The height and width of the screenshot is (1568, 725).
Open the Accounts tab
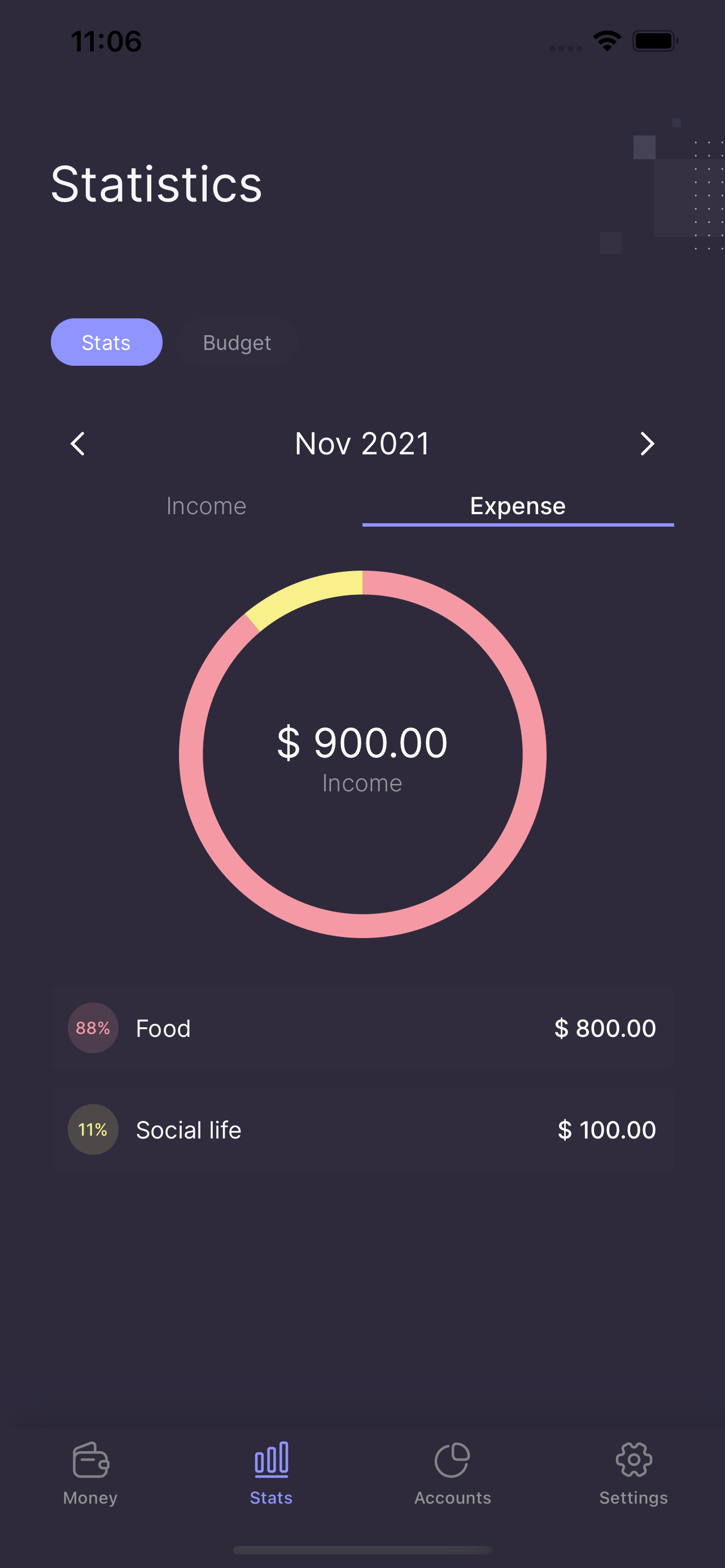coord(452,1473)
